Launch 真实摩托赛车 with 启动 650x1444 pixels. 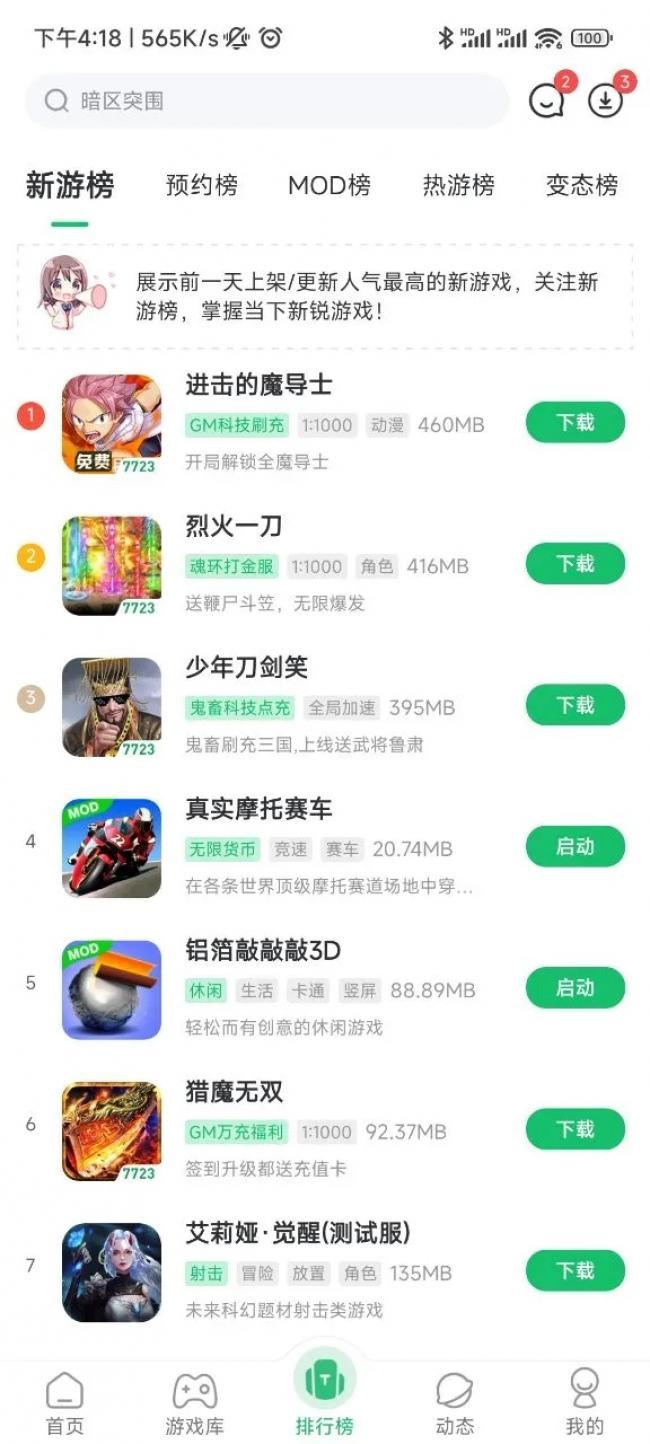tap(575, 847)
